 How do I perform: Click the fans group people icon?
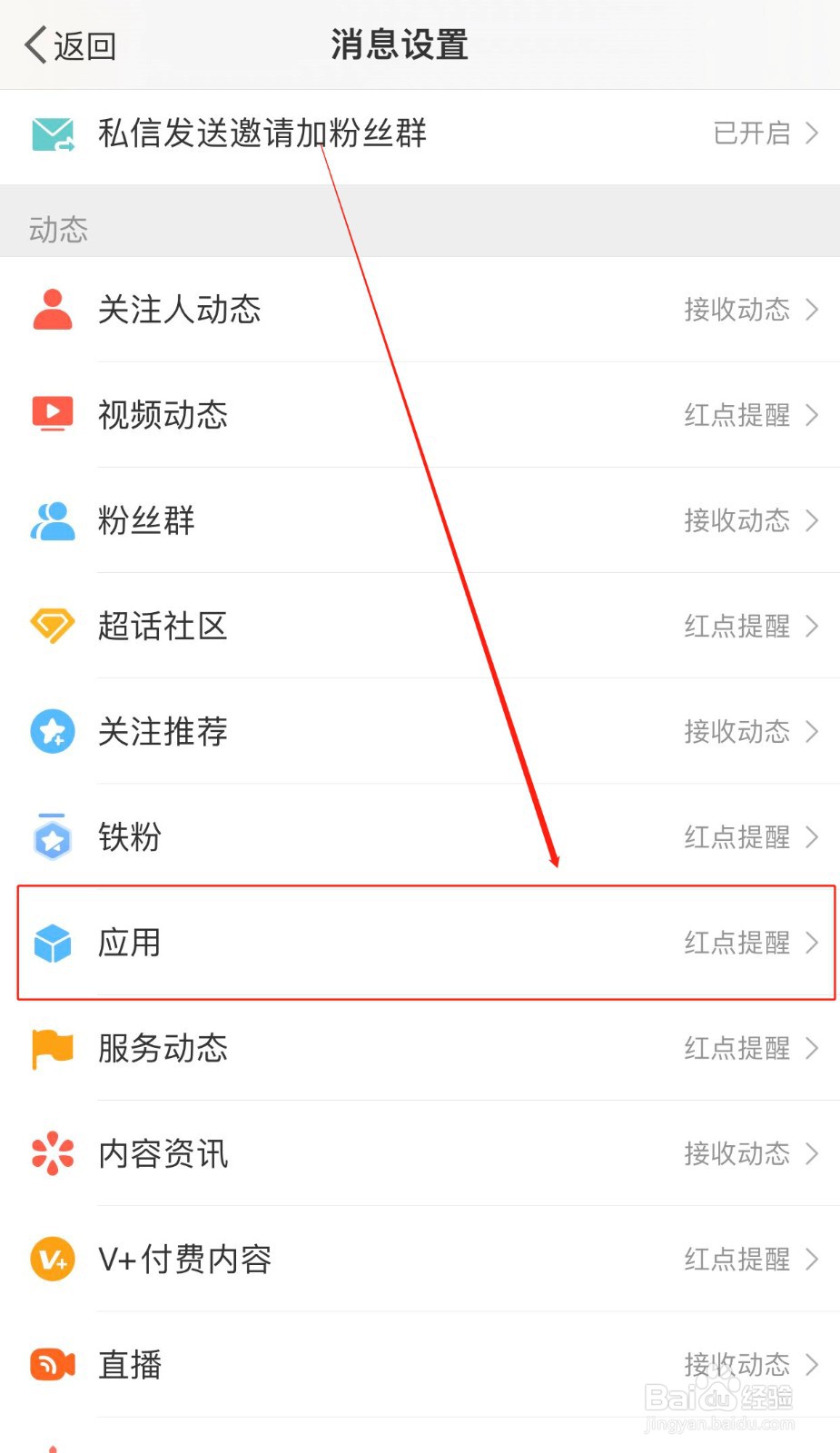click(x=52, y=520)
